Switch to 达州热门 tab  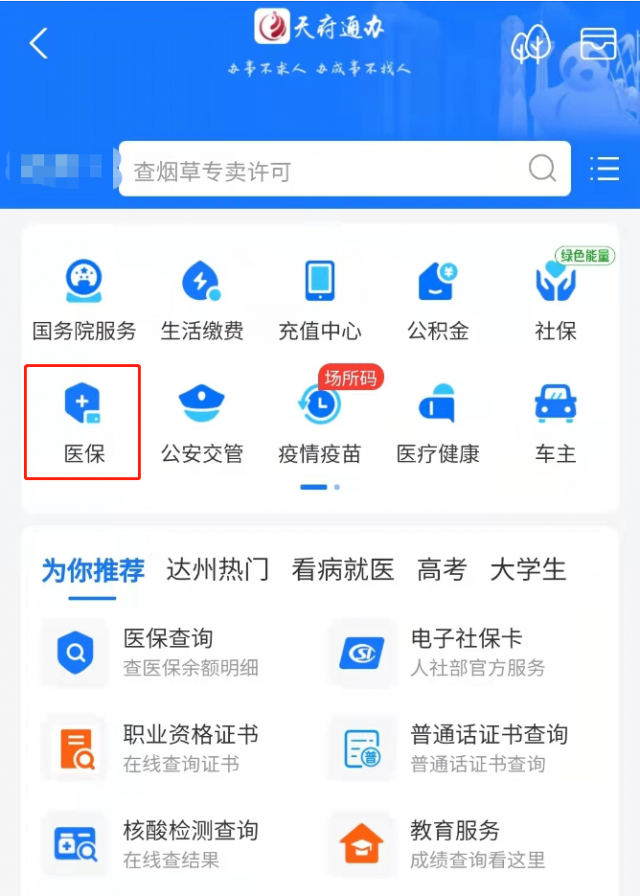click(217, 570)
